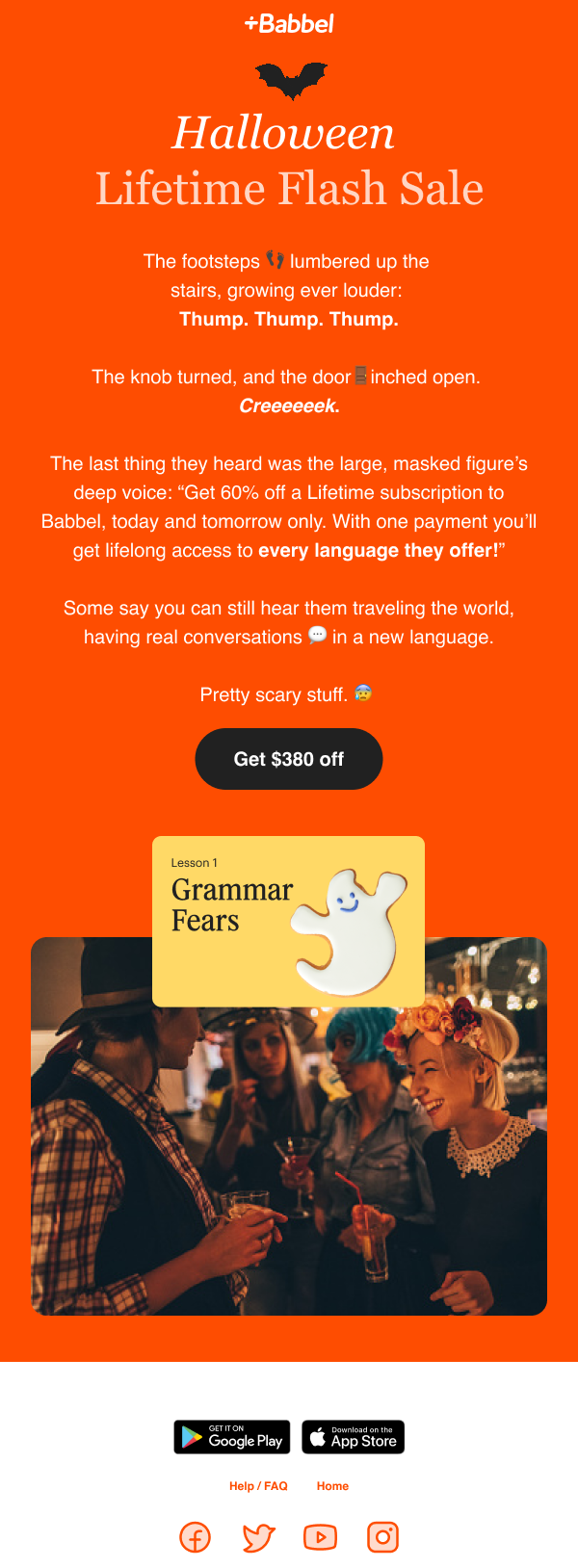
Task: Visit Babbel's Facebook page
Action: click(196, 1537)
